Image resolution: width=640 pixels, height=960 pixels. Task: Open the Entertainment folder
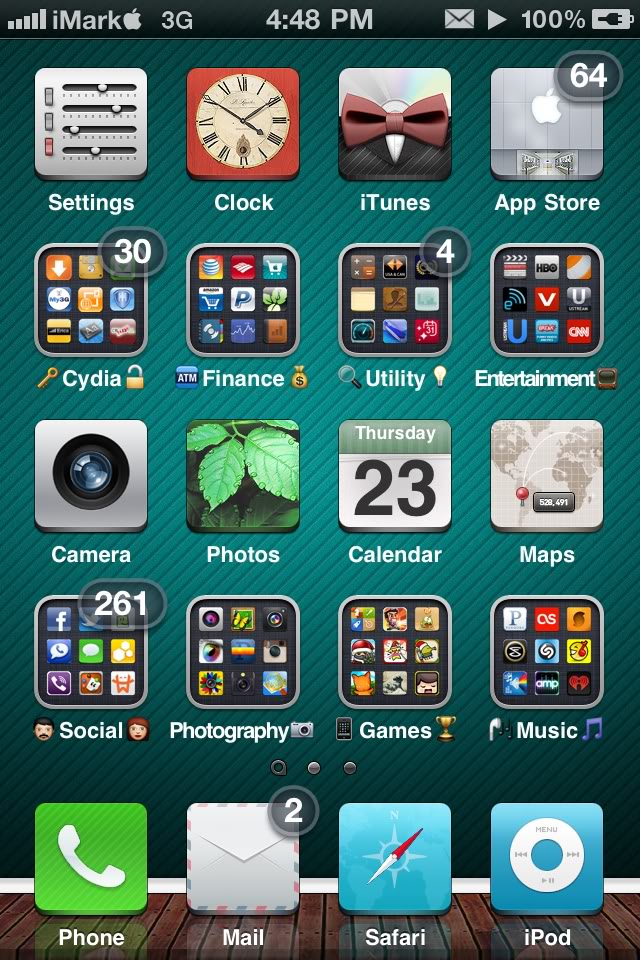547,300
